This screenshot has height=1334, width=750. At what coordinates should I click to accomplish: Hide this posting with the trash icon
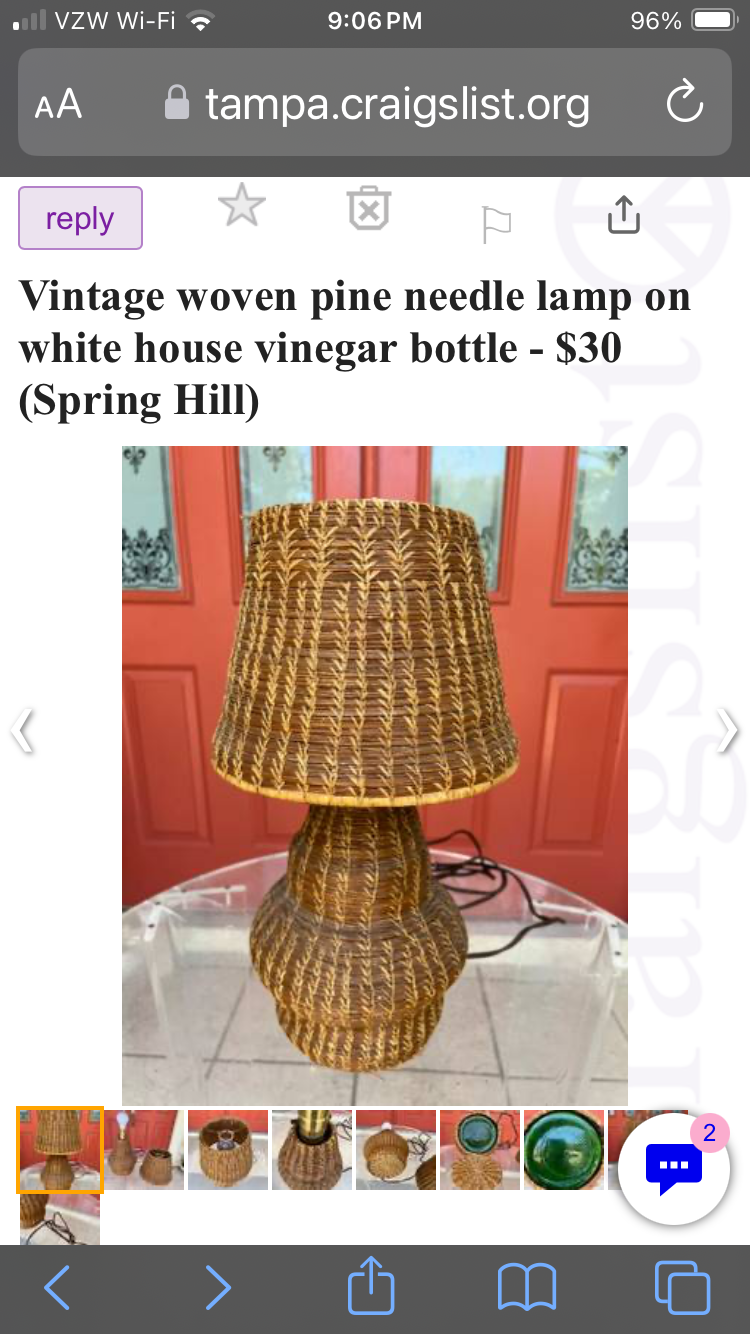coord(369,209)
